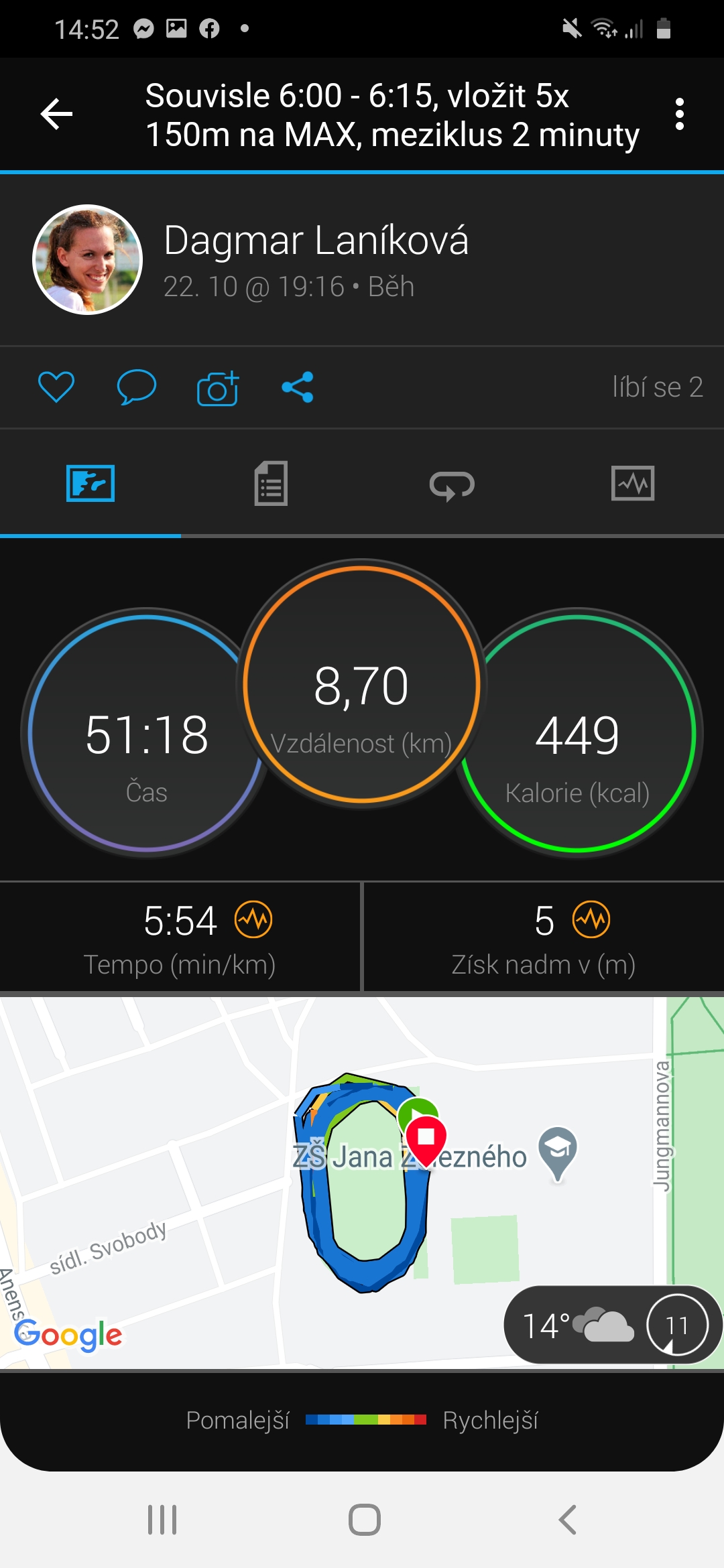Switch to the laps tab
724x1568 pixels.
click(x=452, y=484)
